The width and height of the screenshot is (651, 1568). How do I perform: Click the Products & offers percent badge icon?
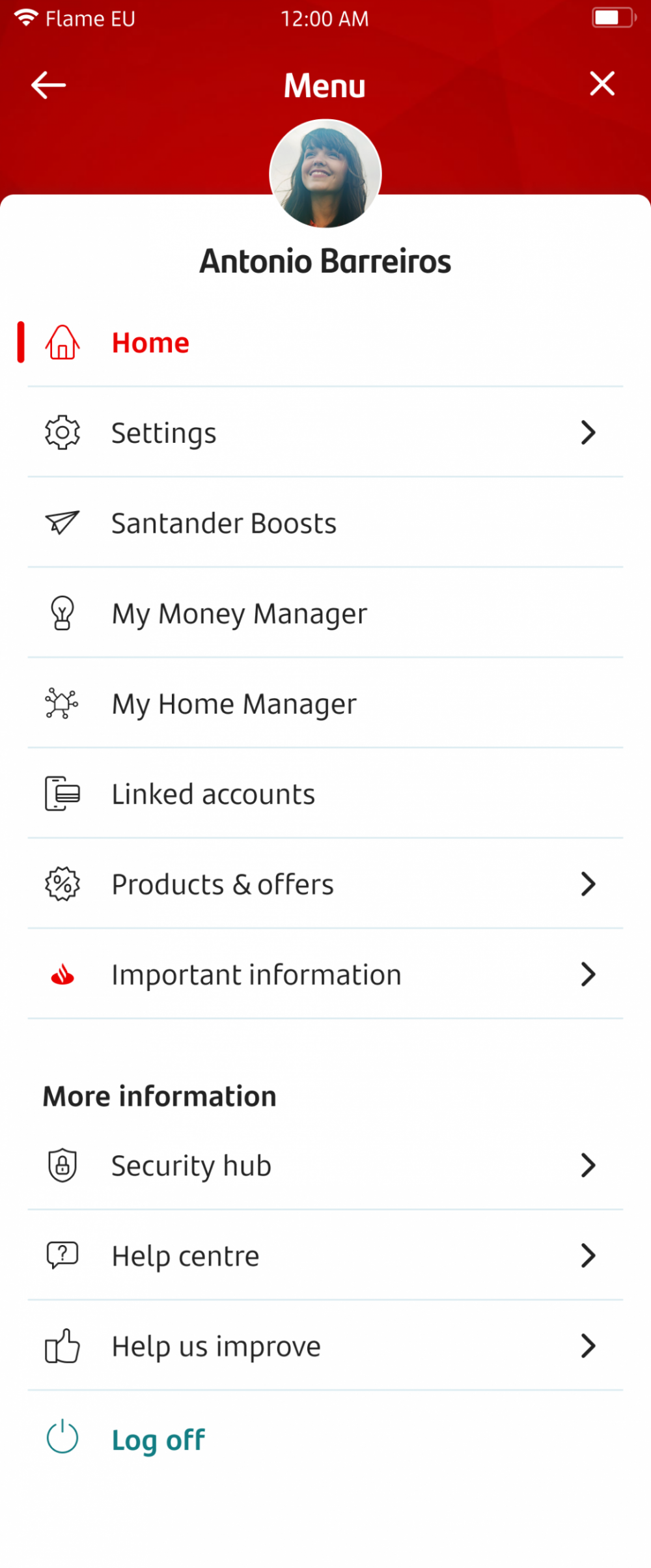62,884
